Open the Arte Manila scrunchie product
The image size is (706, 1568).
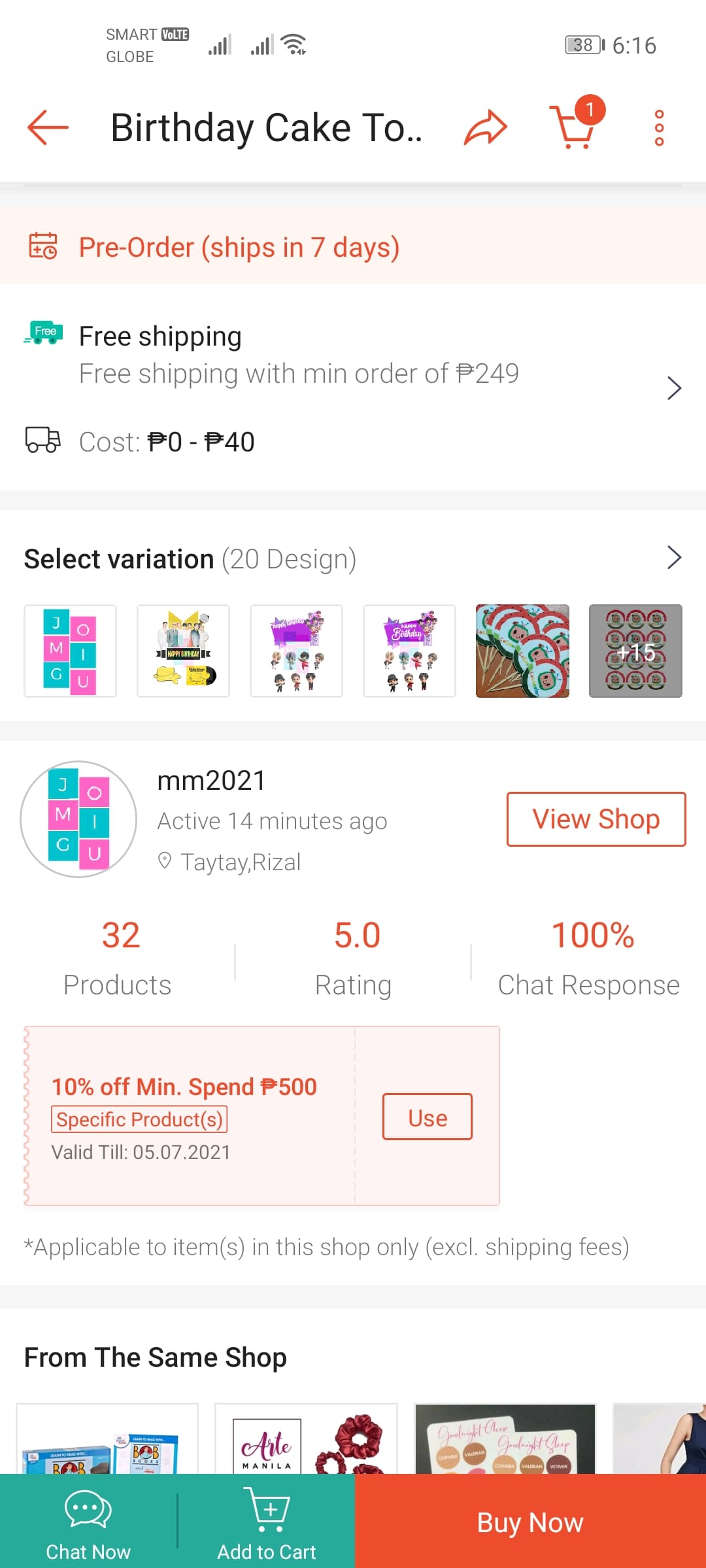tap(306, 1439)
